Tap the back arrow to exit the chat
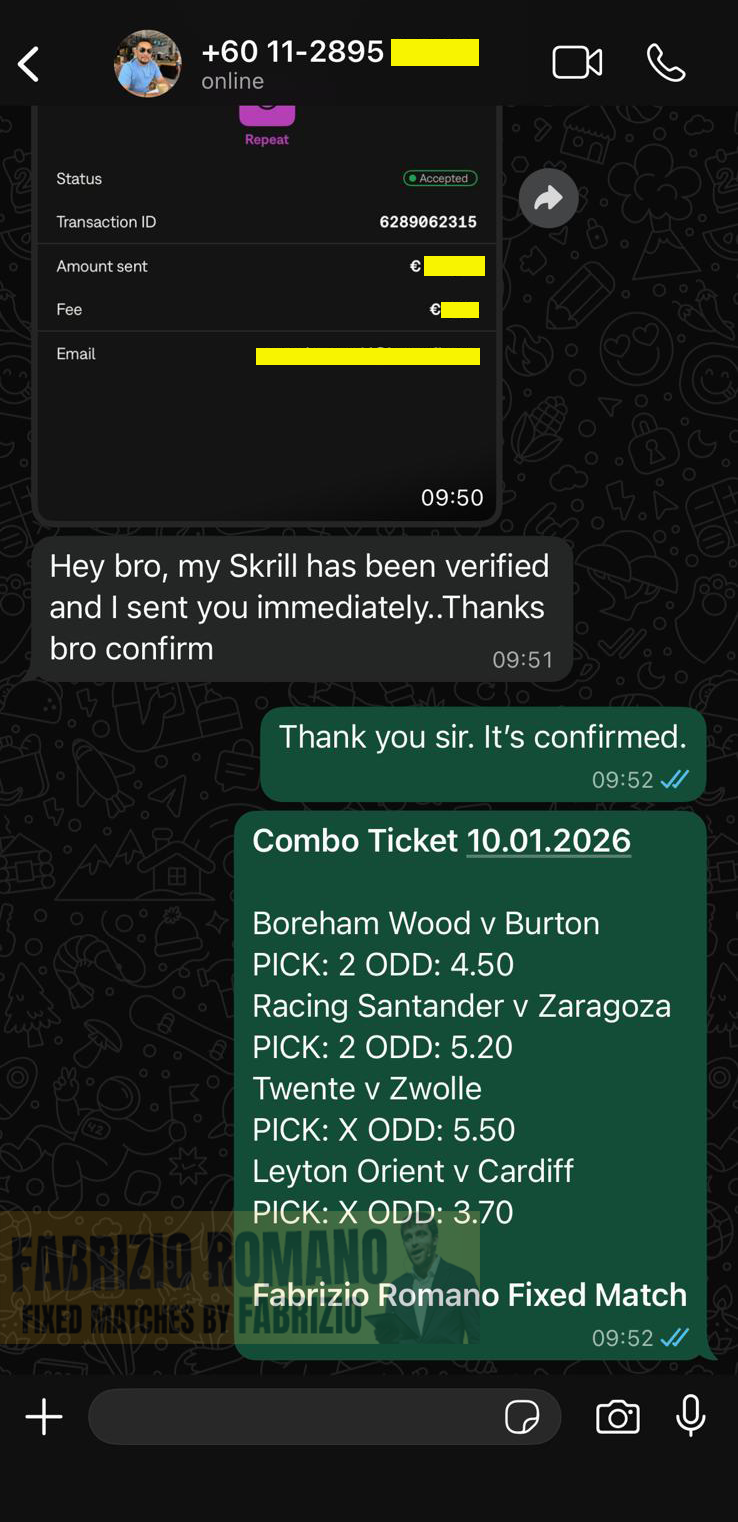The width and height of the screenshot is (738, 1522). (x=28, y=62)
